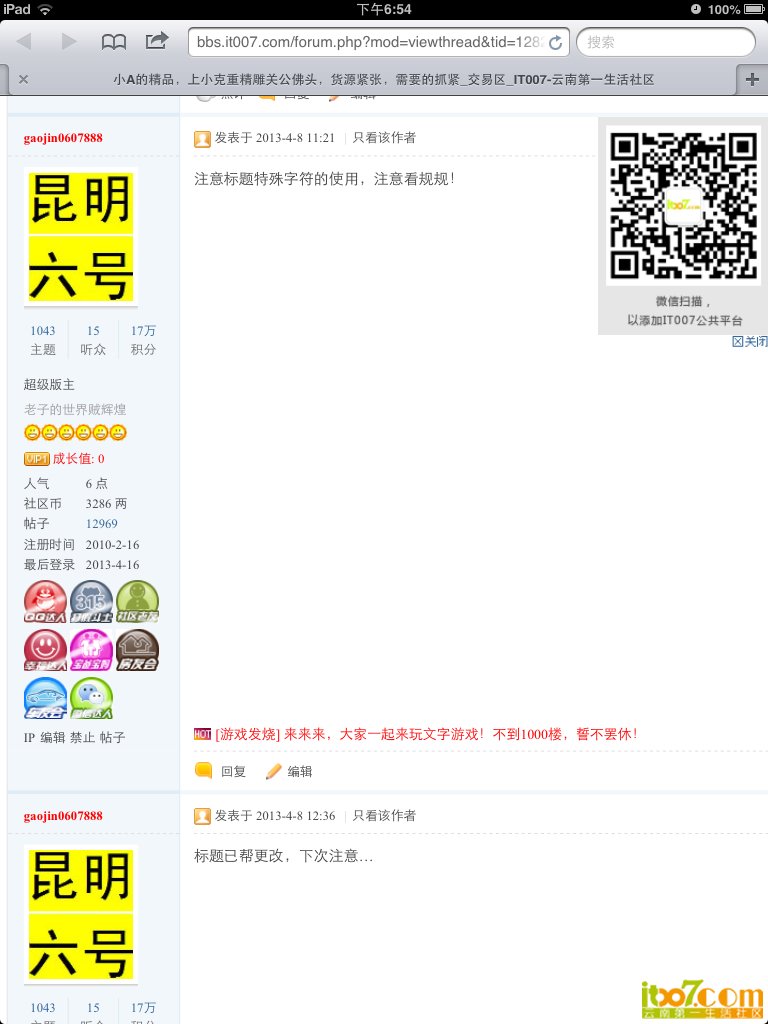Image resolution: width=768 pixels, height=1024 pixels.
Task: Tap the IP link under badges
Action: (x=29, y=738)
